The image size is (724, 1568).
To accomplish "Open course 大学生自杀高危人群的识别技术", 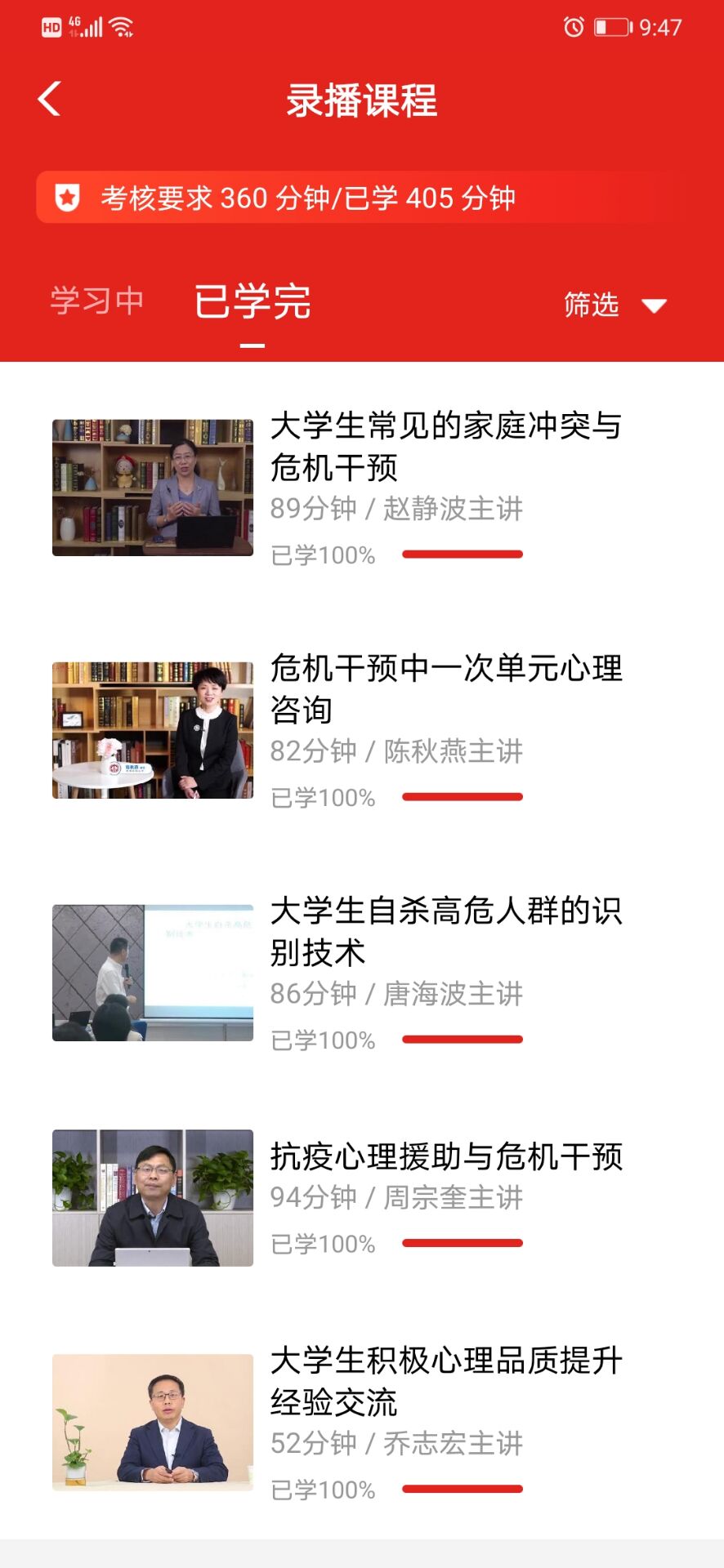I will (445, 931).
